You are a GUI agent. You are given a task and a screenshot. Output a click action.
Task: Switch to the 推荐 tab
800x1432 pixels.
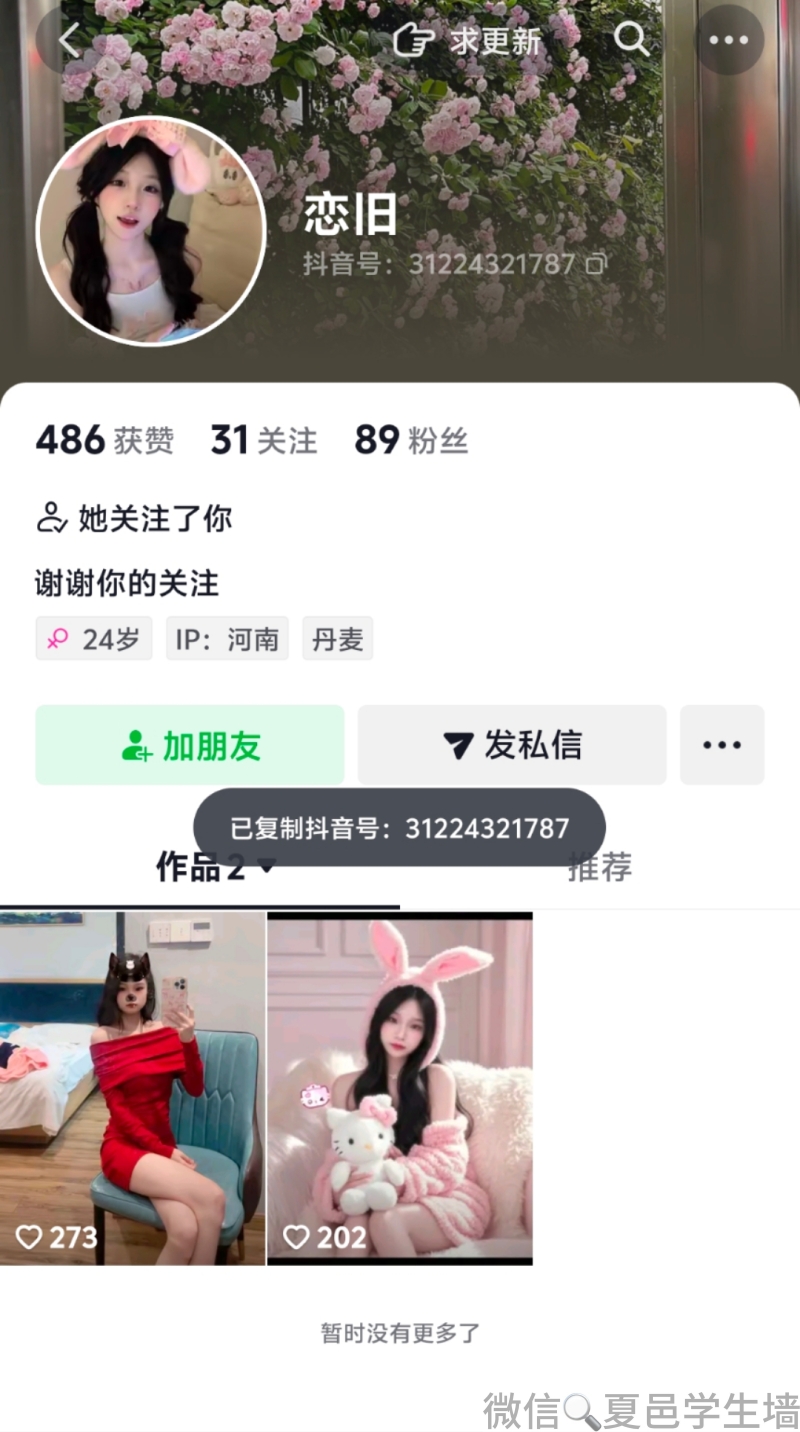click(x=599, y=868)
